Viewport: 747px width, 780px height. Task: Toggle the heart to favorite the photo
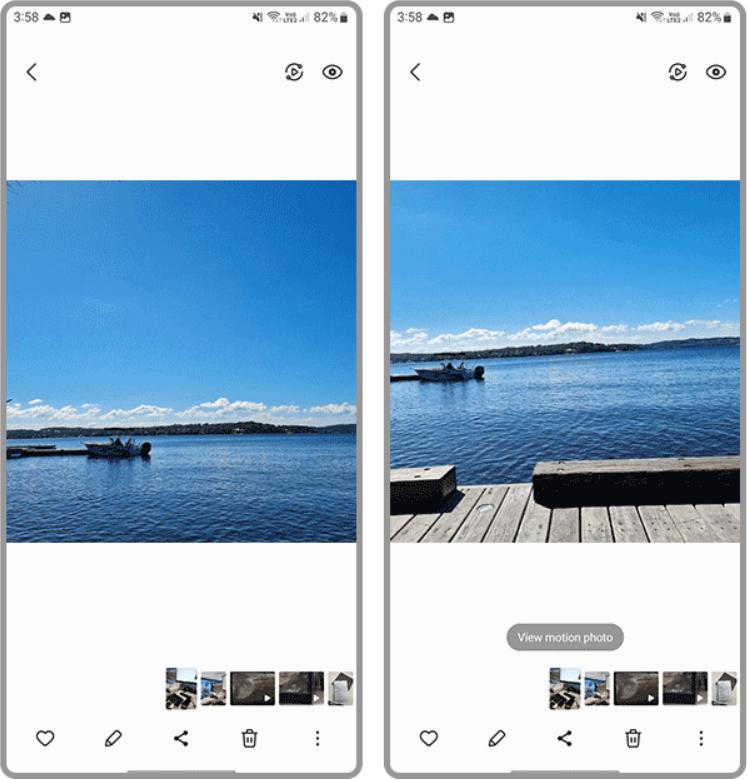pos(46,738)
